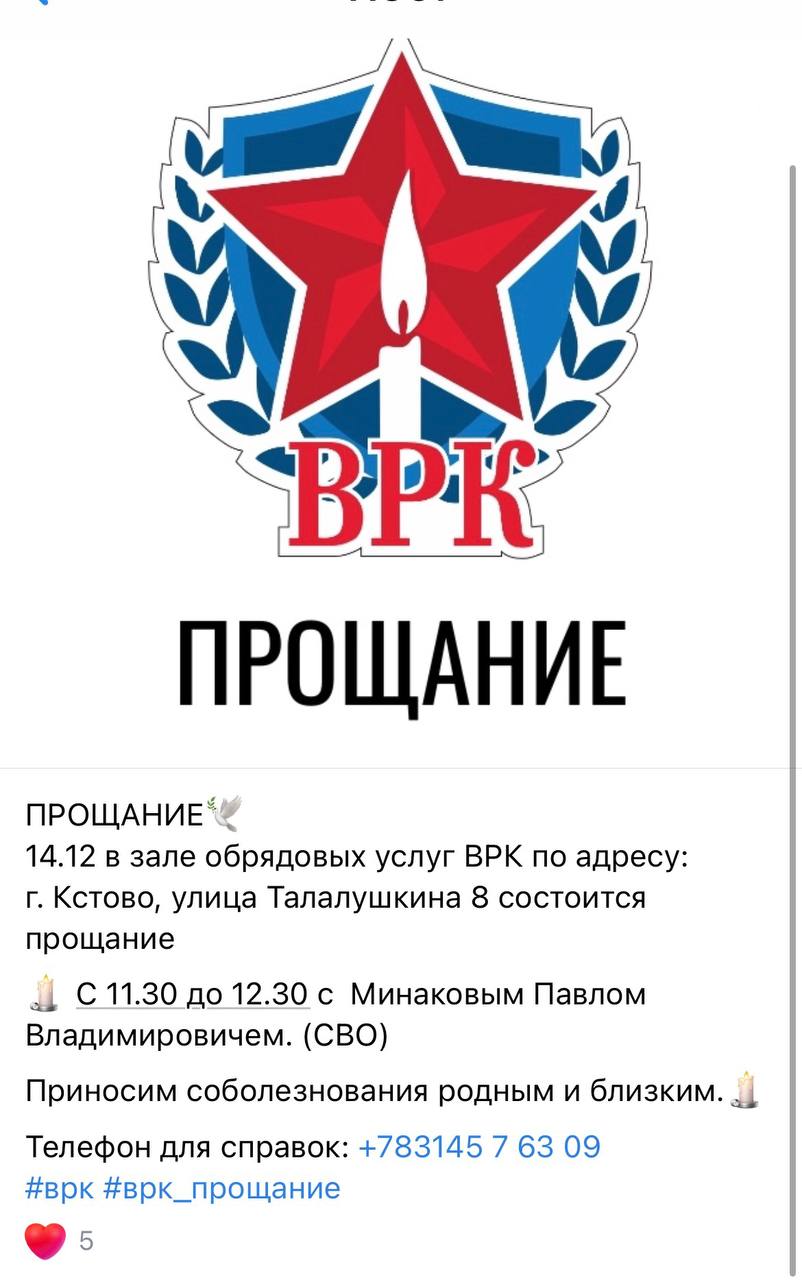Open the #врк hashtag
Image resolution: width=802 pixels, height=1280 pixels.
click(59, 1188)
